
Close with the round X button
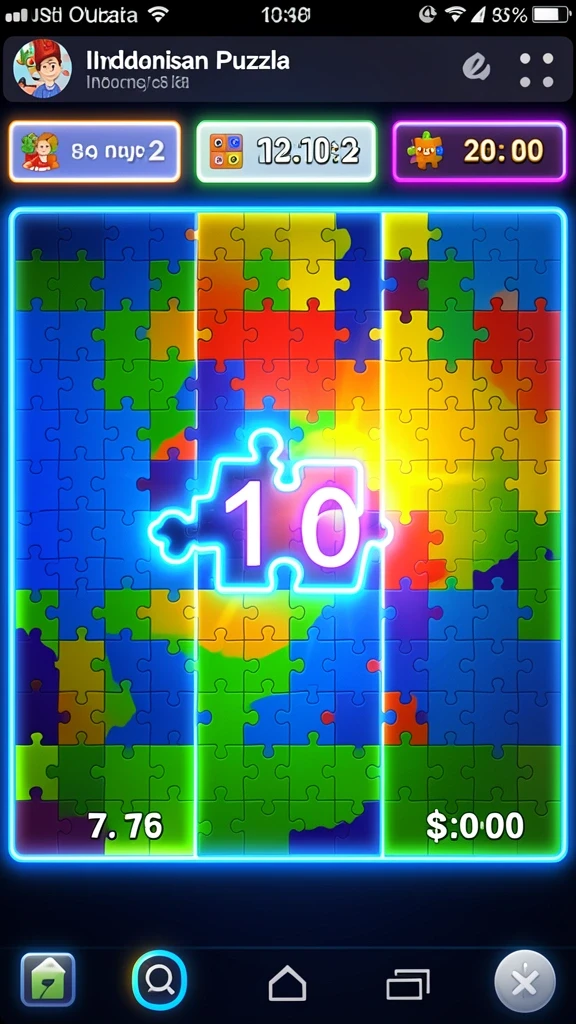[525, 982]
